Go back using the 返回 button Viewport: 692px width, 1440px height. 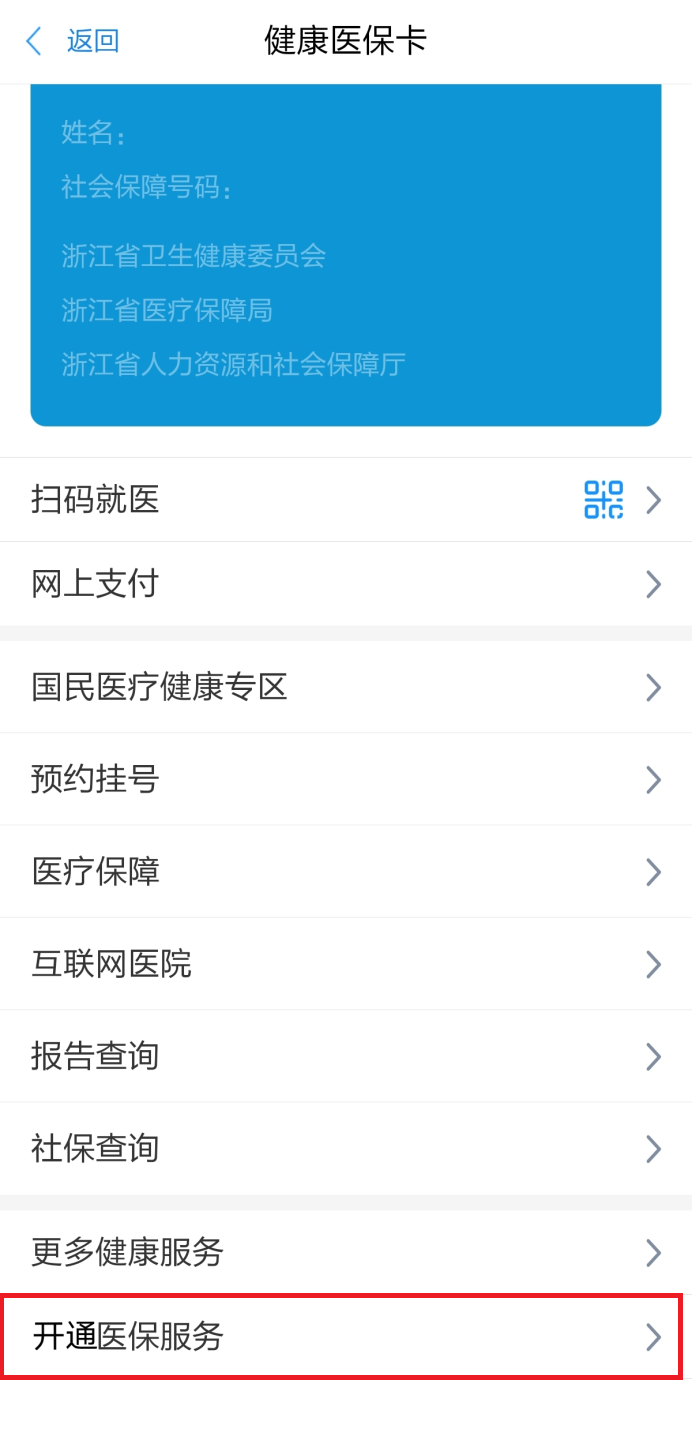coord(72,41)
